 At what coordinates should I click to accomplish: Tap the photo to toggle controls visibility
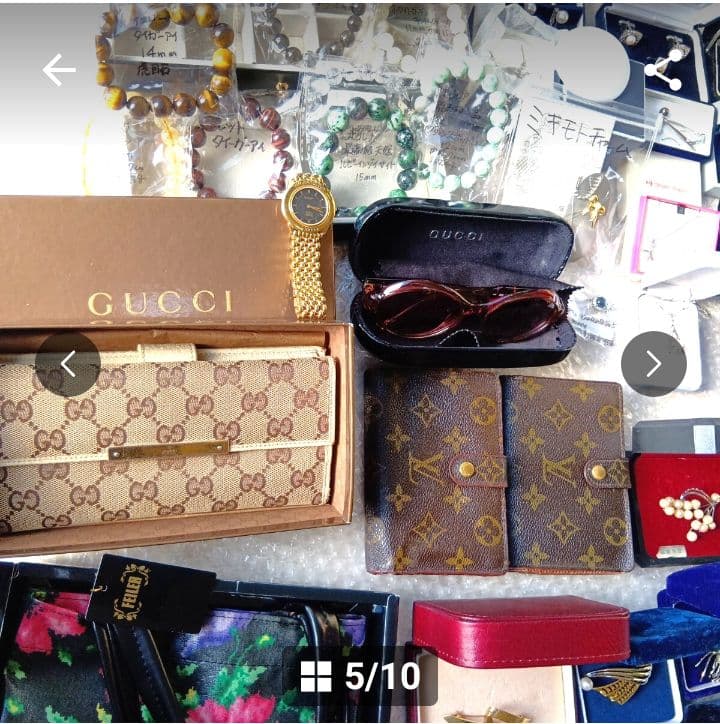pyautogui.click(x=360, y=360)
